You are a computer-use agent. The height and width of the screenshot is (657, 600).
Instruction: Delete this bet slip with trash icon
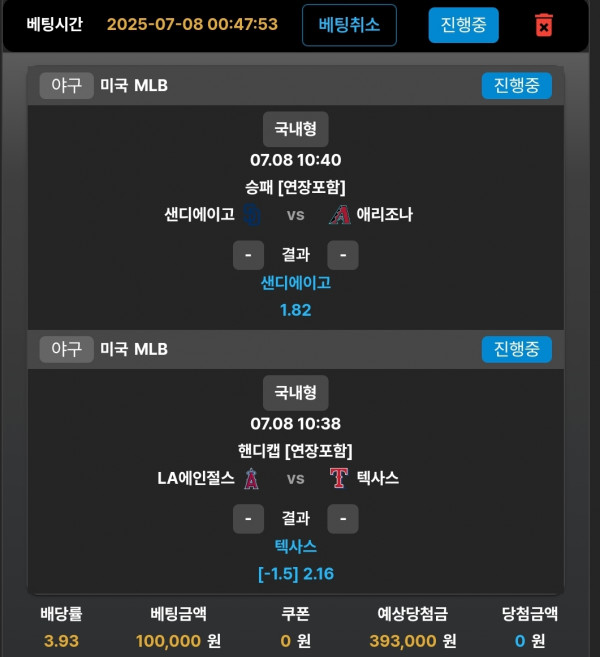click(544, 25)
